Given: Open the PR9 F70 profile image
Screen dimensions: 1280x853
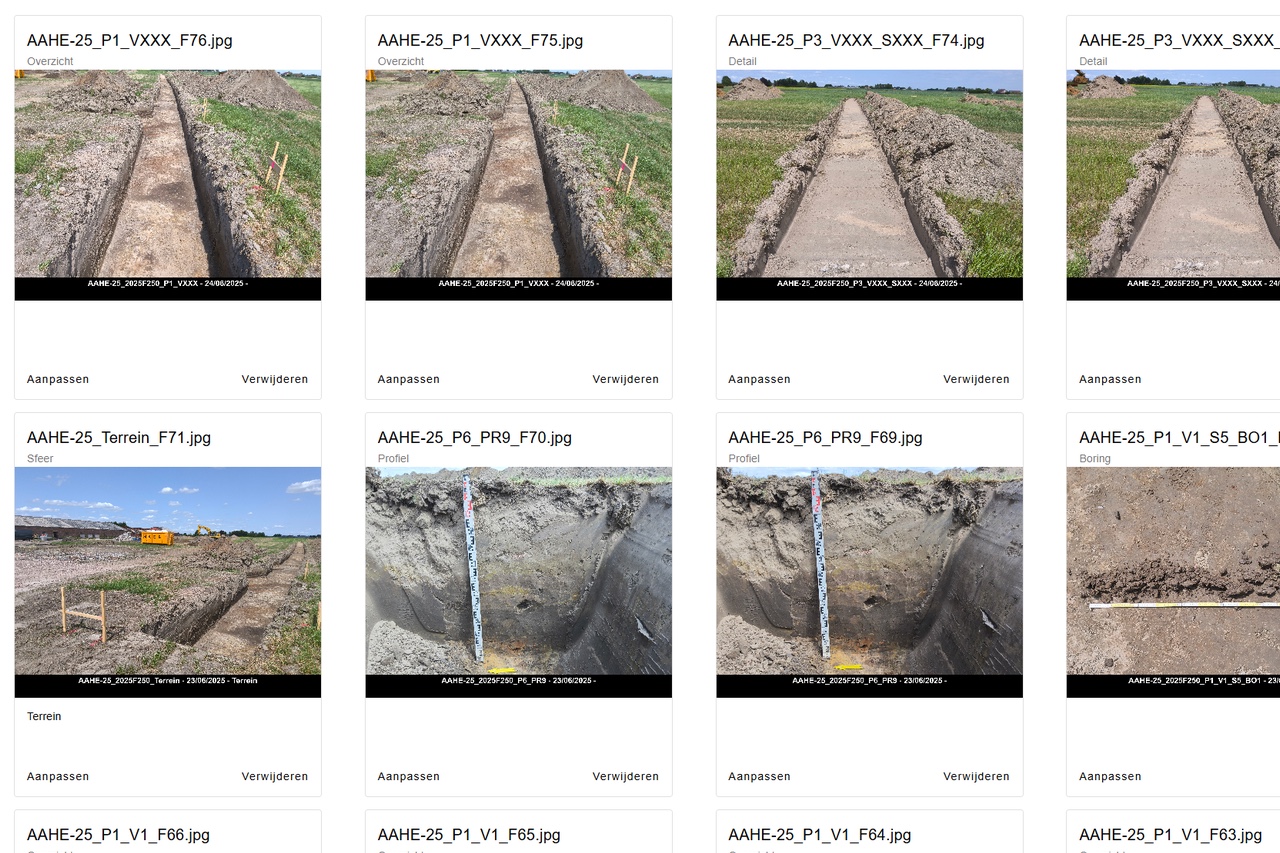Looking at the screenshot, I should pyautogui.click(x=518, y=572).
